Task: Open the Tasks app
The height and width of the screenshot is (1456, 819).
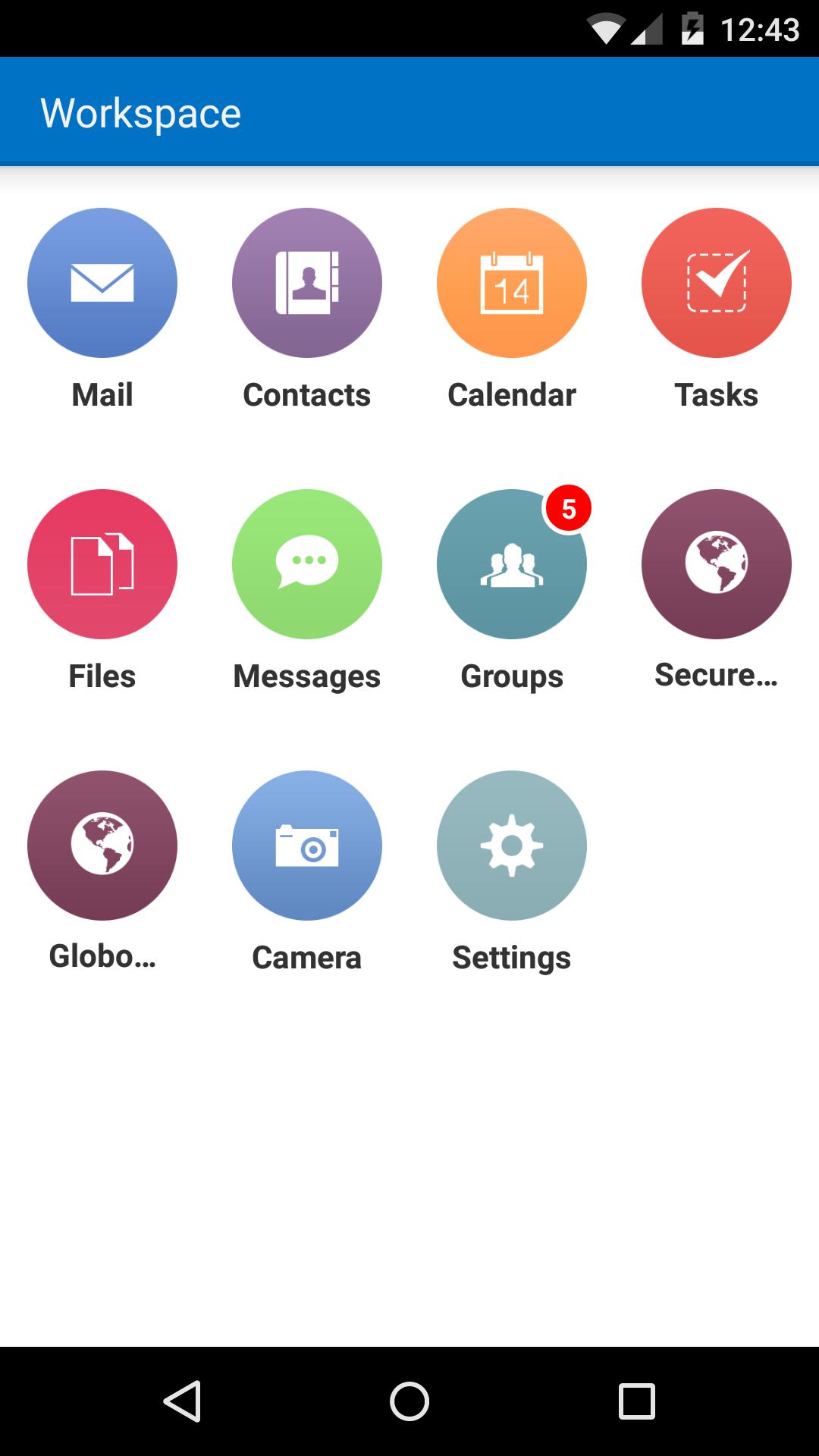Action: tap(716, 282)
